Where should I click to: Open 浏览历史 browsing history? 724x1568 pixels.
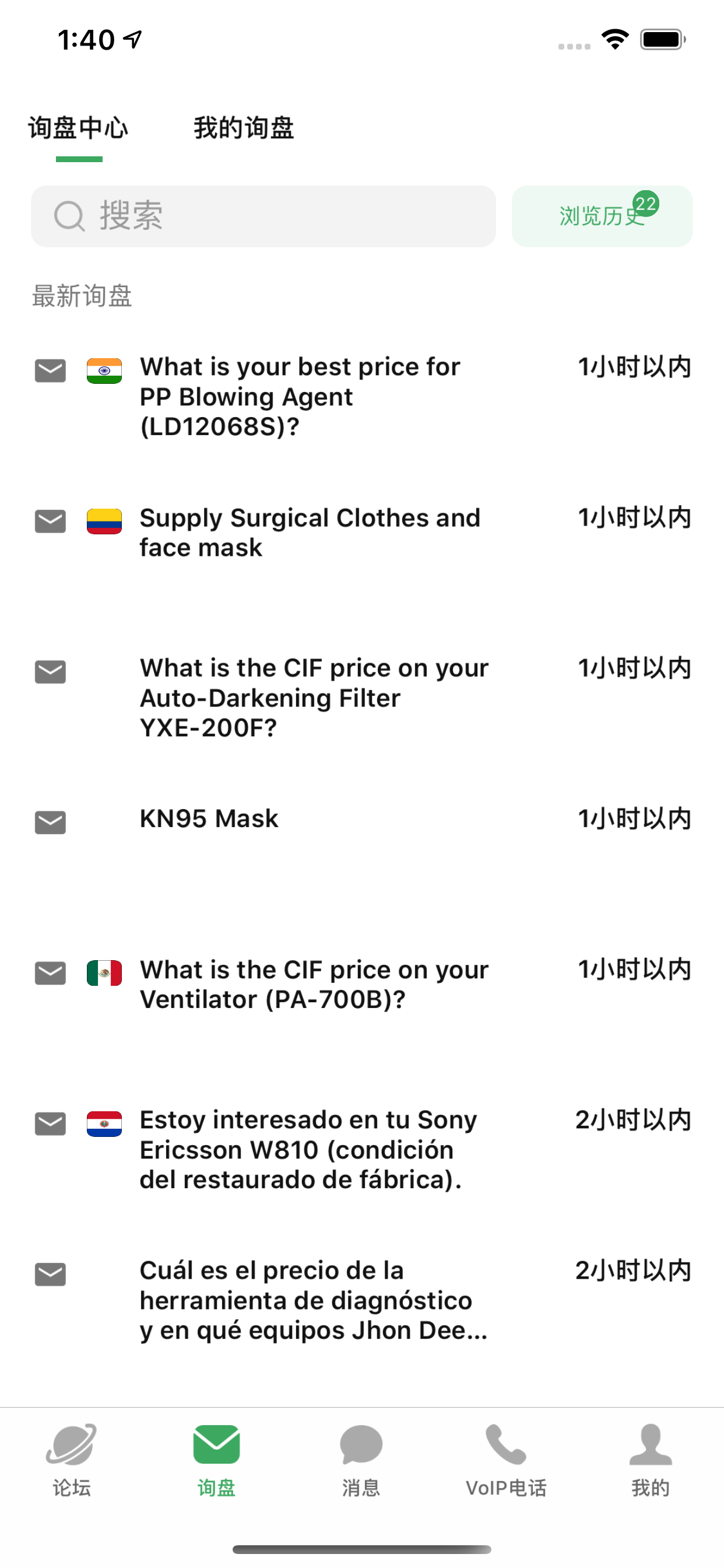(x=602, y=216)
